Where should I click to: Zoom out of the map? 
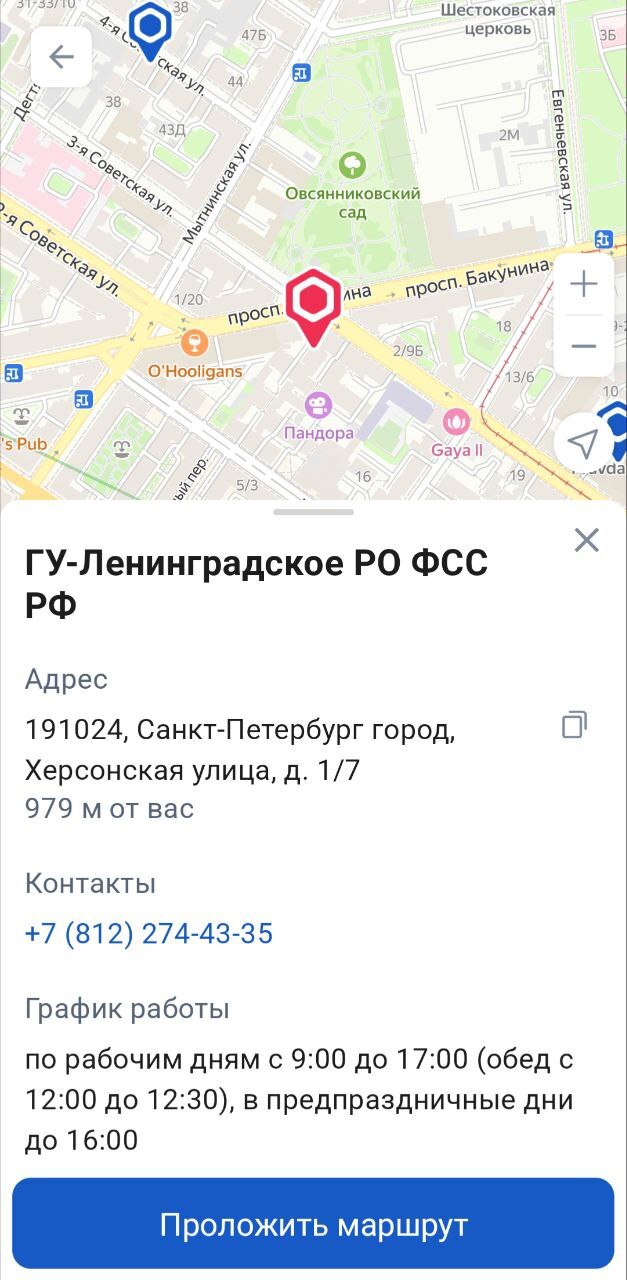(x=583, y=346)
